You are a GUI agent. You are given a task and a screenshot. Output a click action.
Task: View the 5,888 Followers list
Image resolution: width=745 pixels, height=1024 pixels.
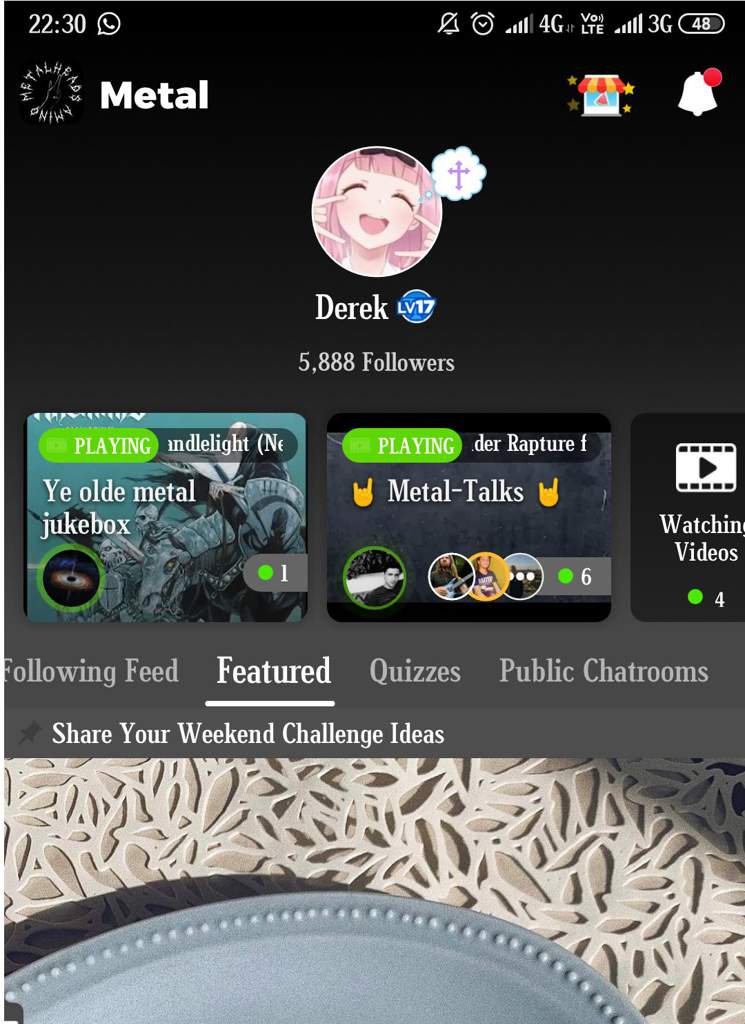(x=376, y=362)
